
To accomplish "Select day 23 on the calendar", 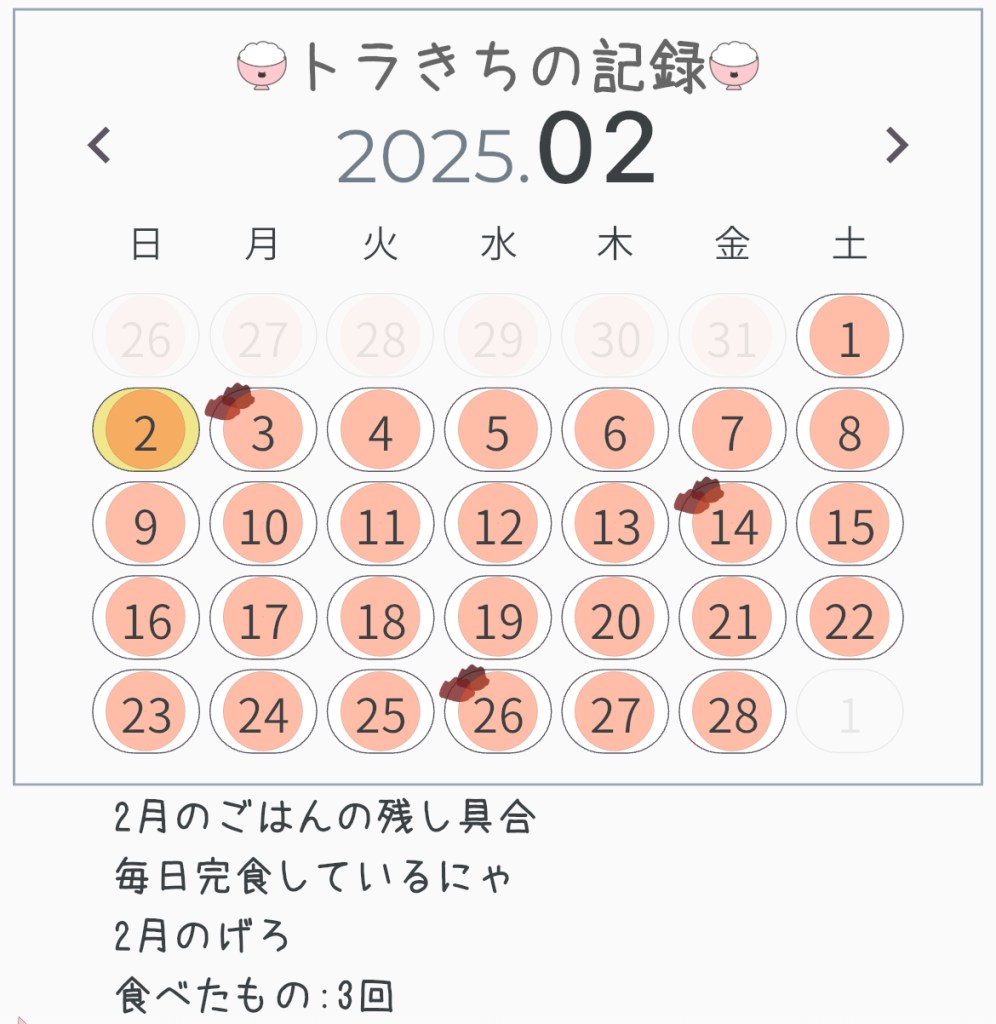I will coord(146,713).
